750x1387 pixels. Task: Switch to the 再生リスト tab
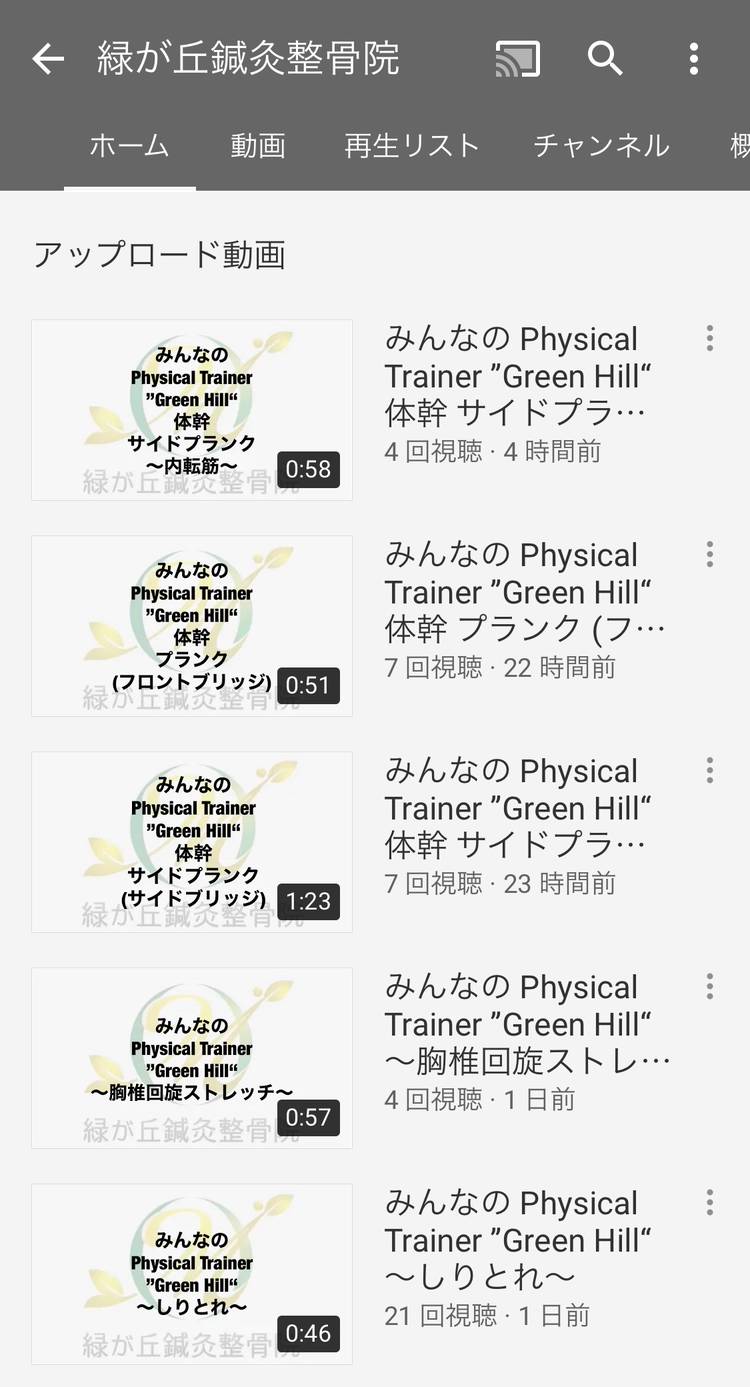pyautogui.click(x=412, y=146)
